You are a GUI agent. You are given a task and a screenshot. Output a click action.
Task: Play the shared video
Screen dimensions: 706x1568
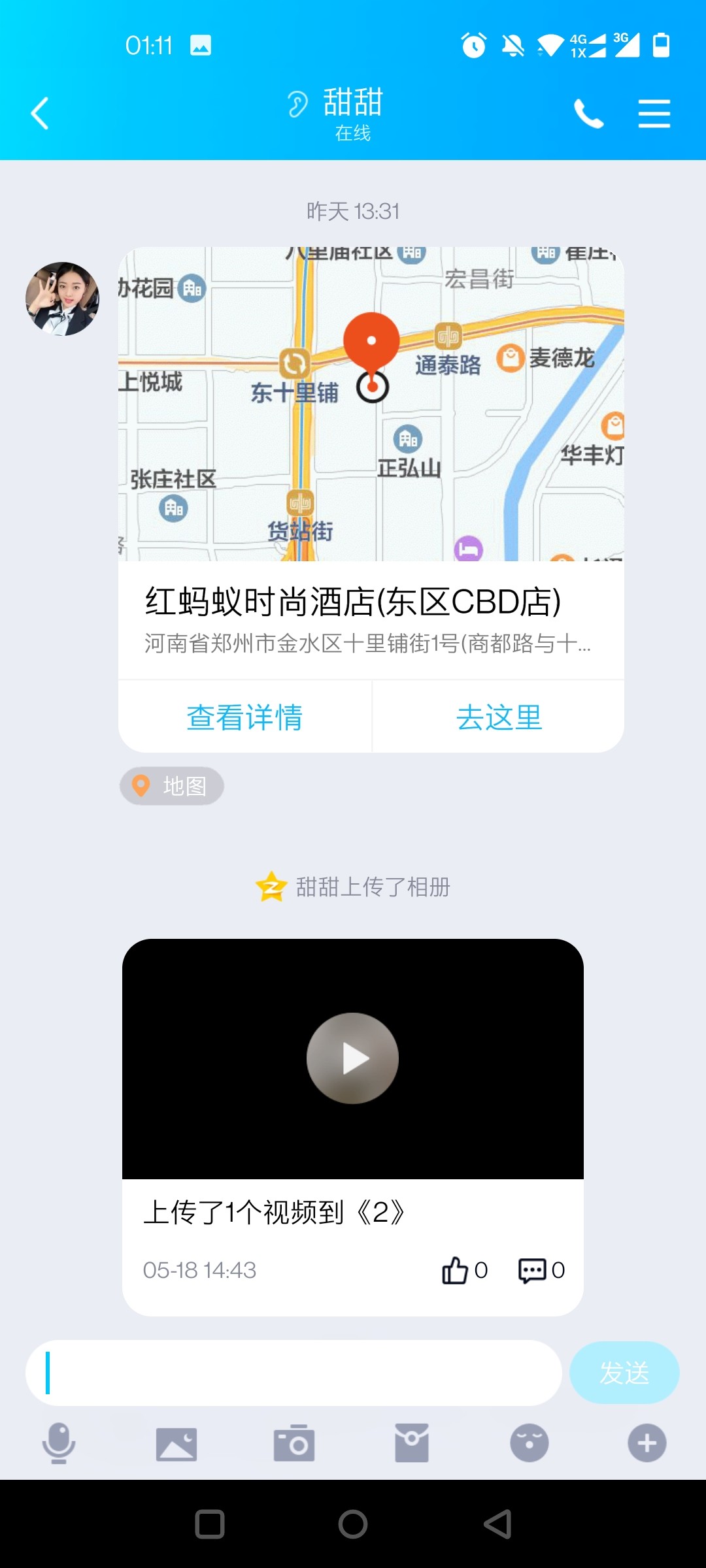tap(353, 1058)
